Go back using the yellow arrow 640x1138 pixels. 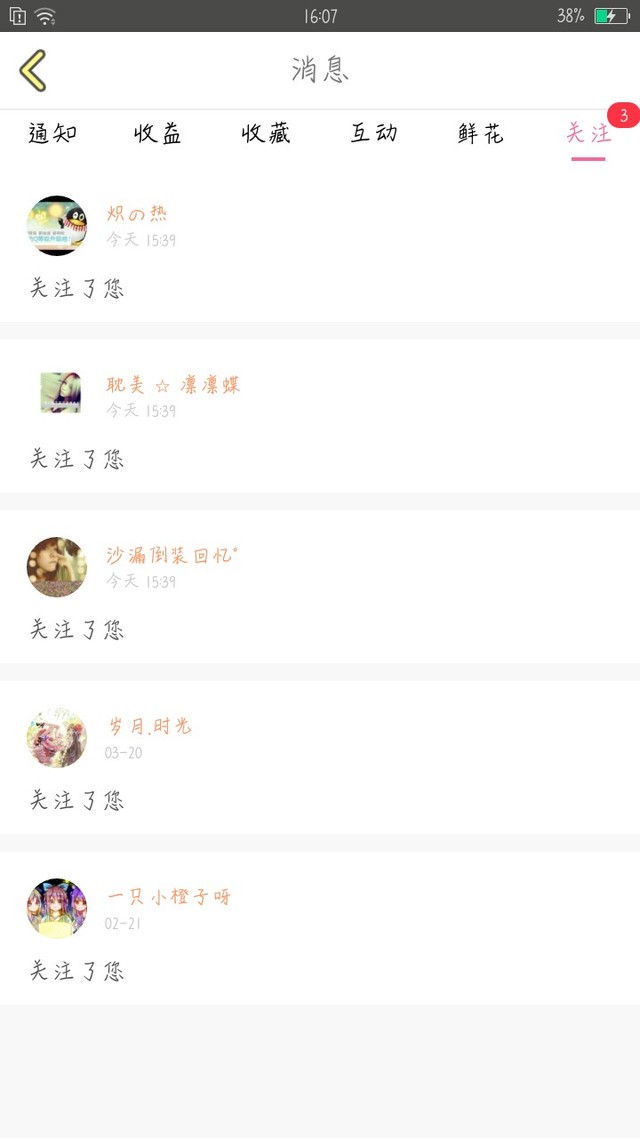33,71
